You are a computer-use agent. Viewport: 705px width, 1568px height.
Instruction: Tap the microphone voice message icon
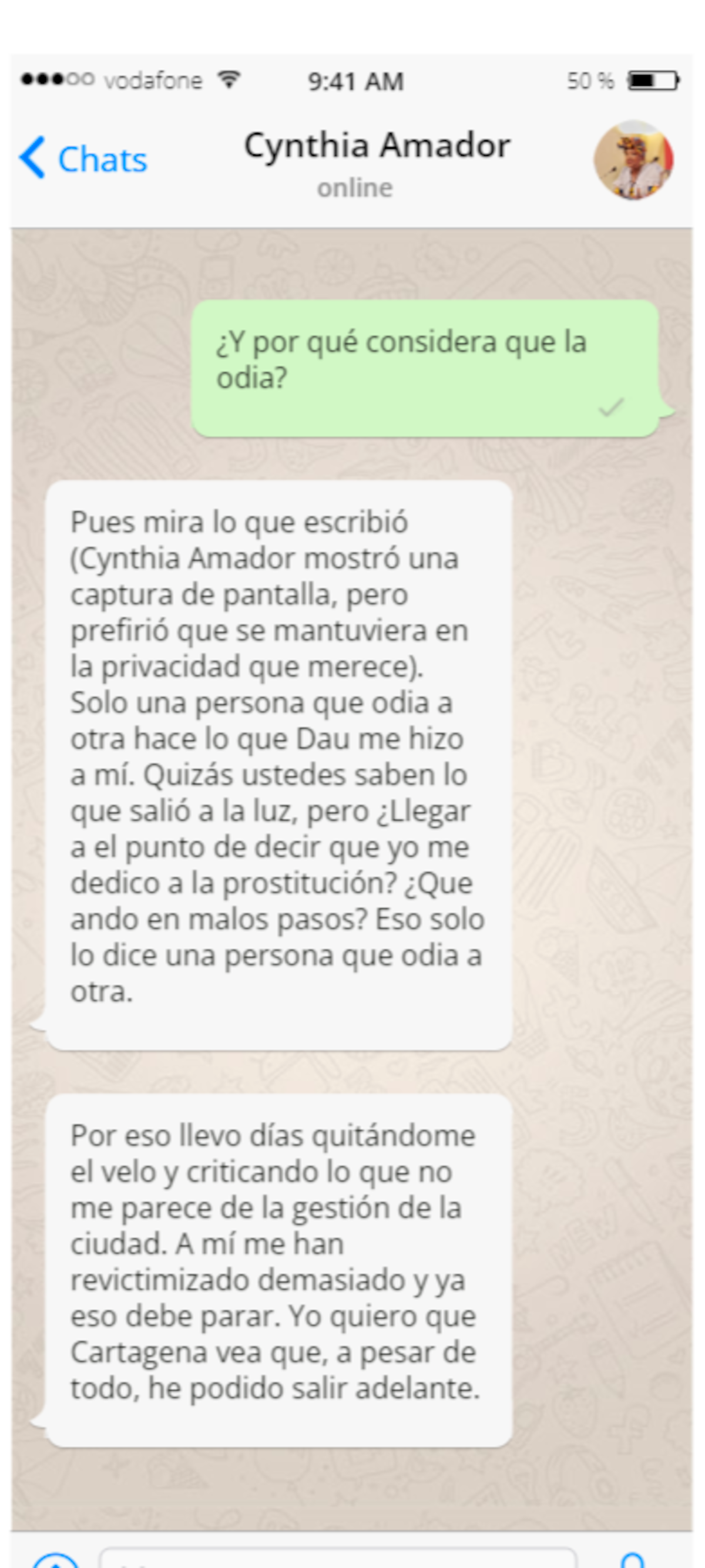pyautogui.click(x=633, y=1561)
